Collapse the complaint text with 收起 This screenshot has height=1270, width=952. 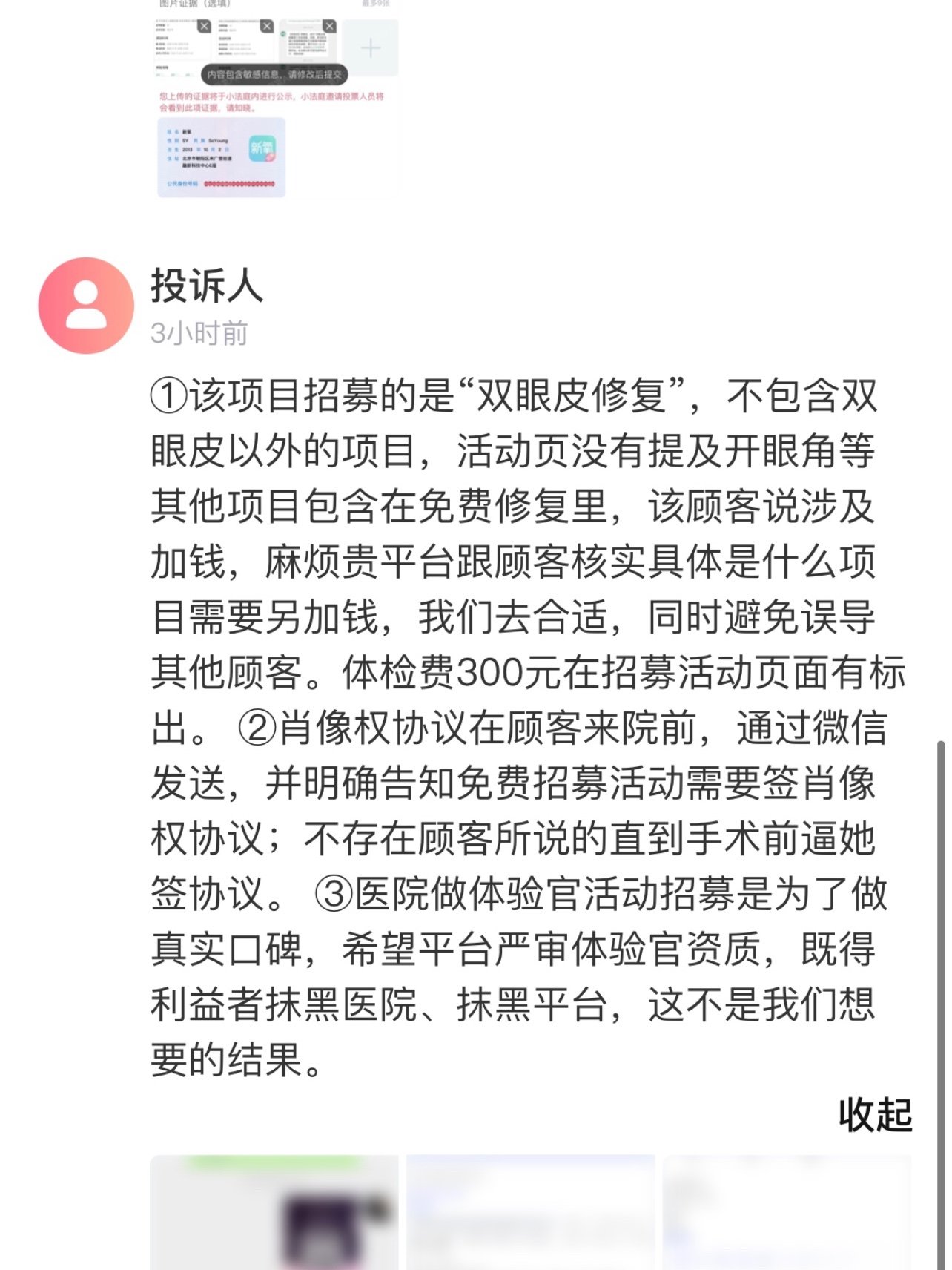[x=875, y=1114]
